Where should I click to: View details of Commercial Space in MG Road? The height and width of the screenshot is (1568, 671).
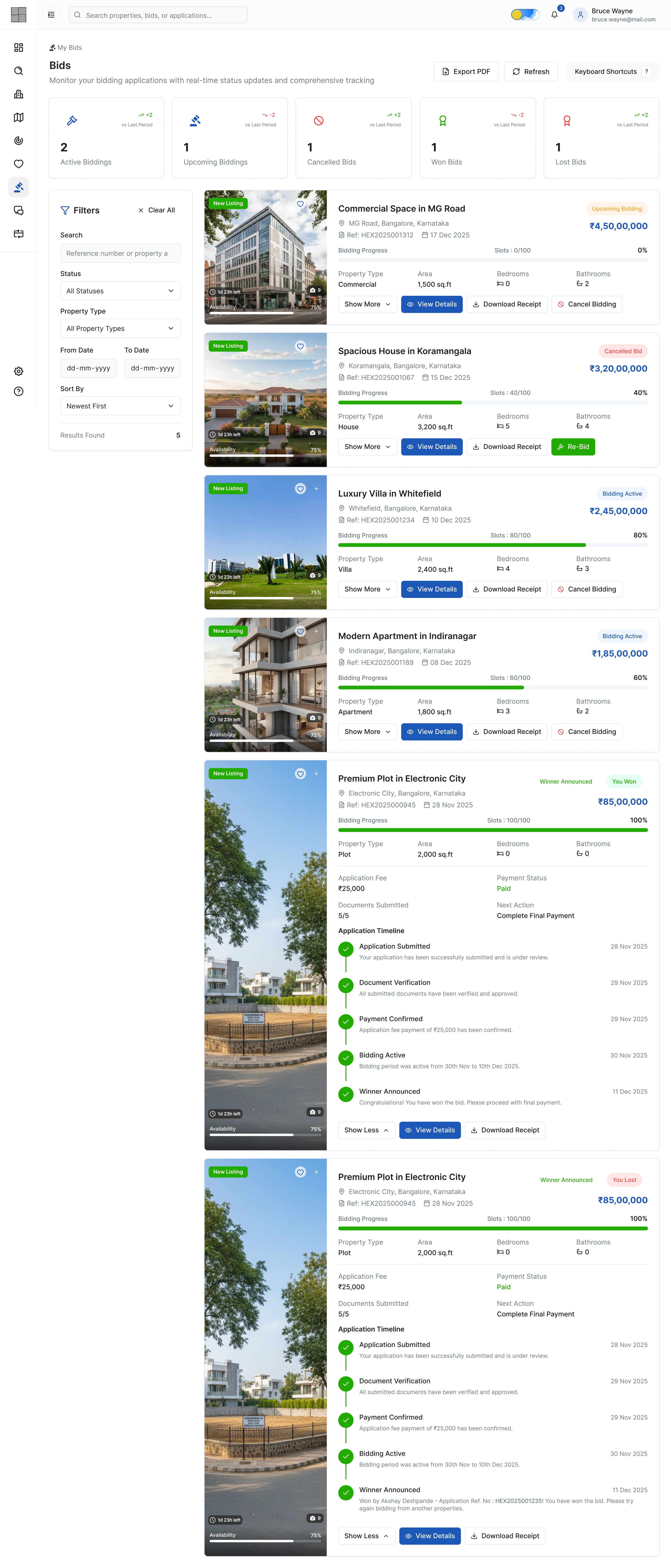432,304
